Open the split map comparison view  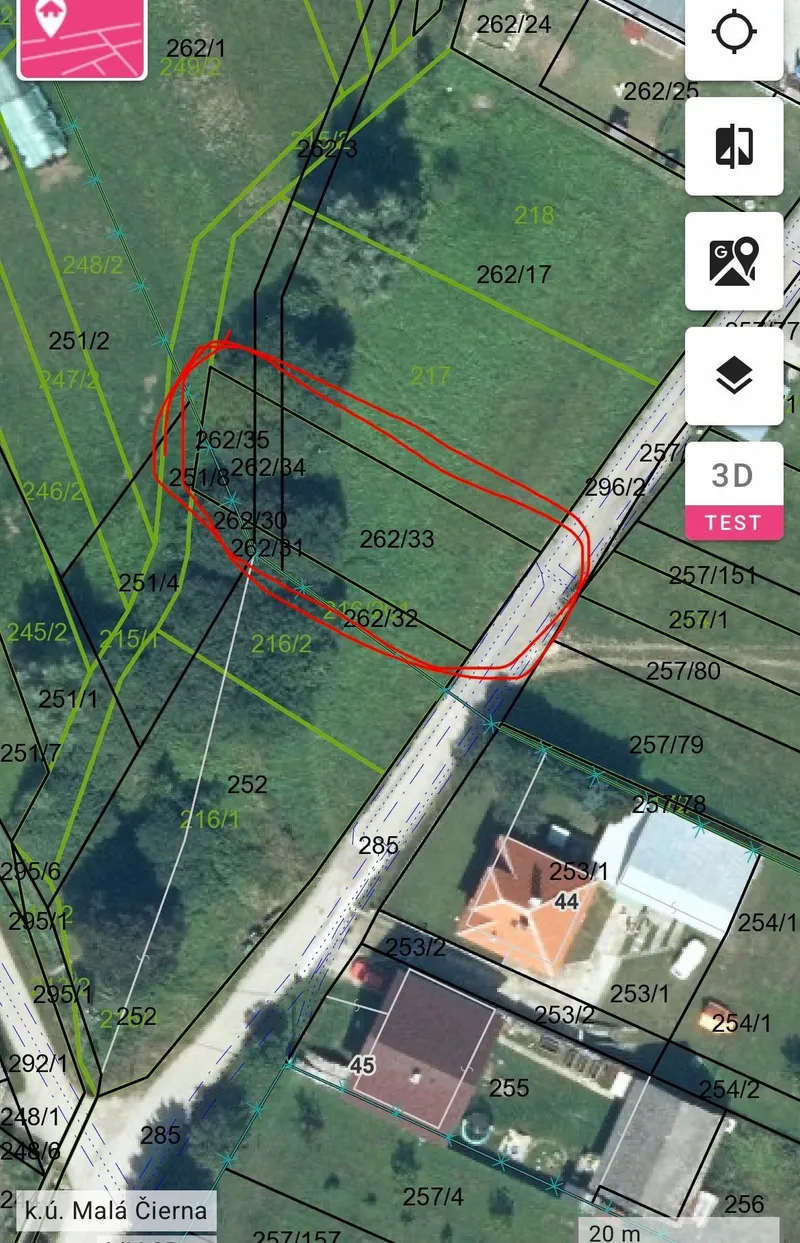[734, 146]
